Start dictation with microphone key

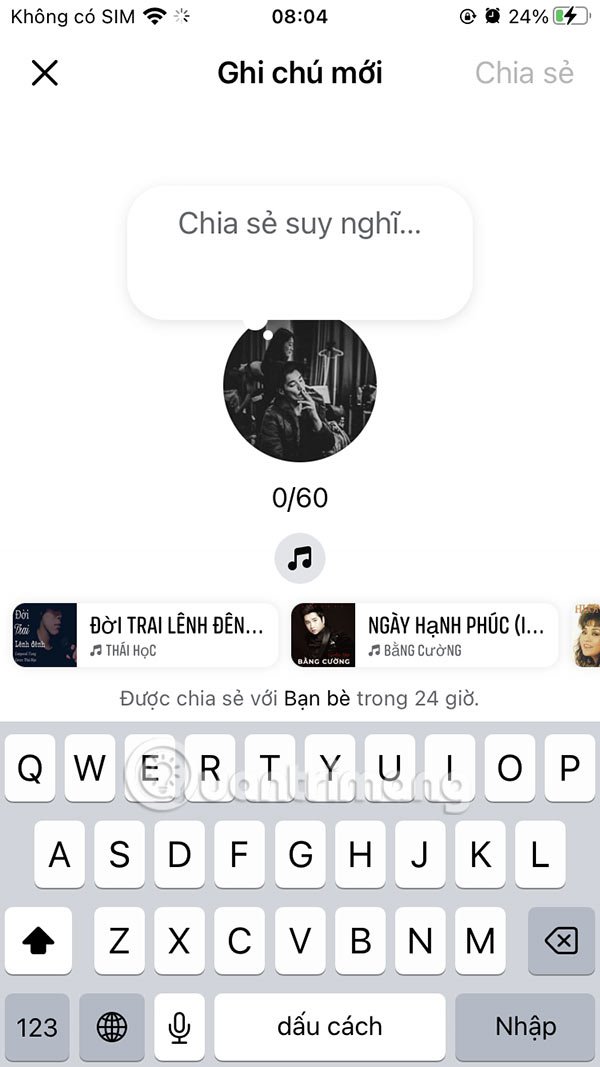pyautogui.click(x=179, y=1026)
